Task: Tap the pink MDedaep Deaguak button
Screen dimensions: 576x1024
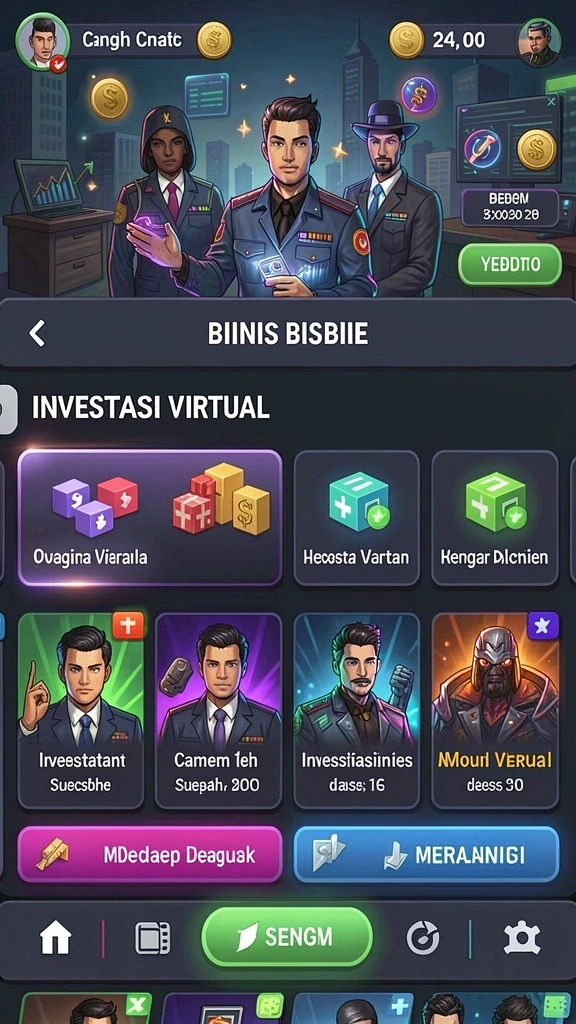Action: coord(150,855)
